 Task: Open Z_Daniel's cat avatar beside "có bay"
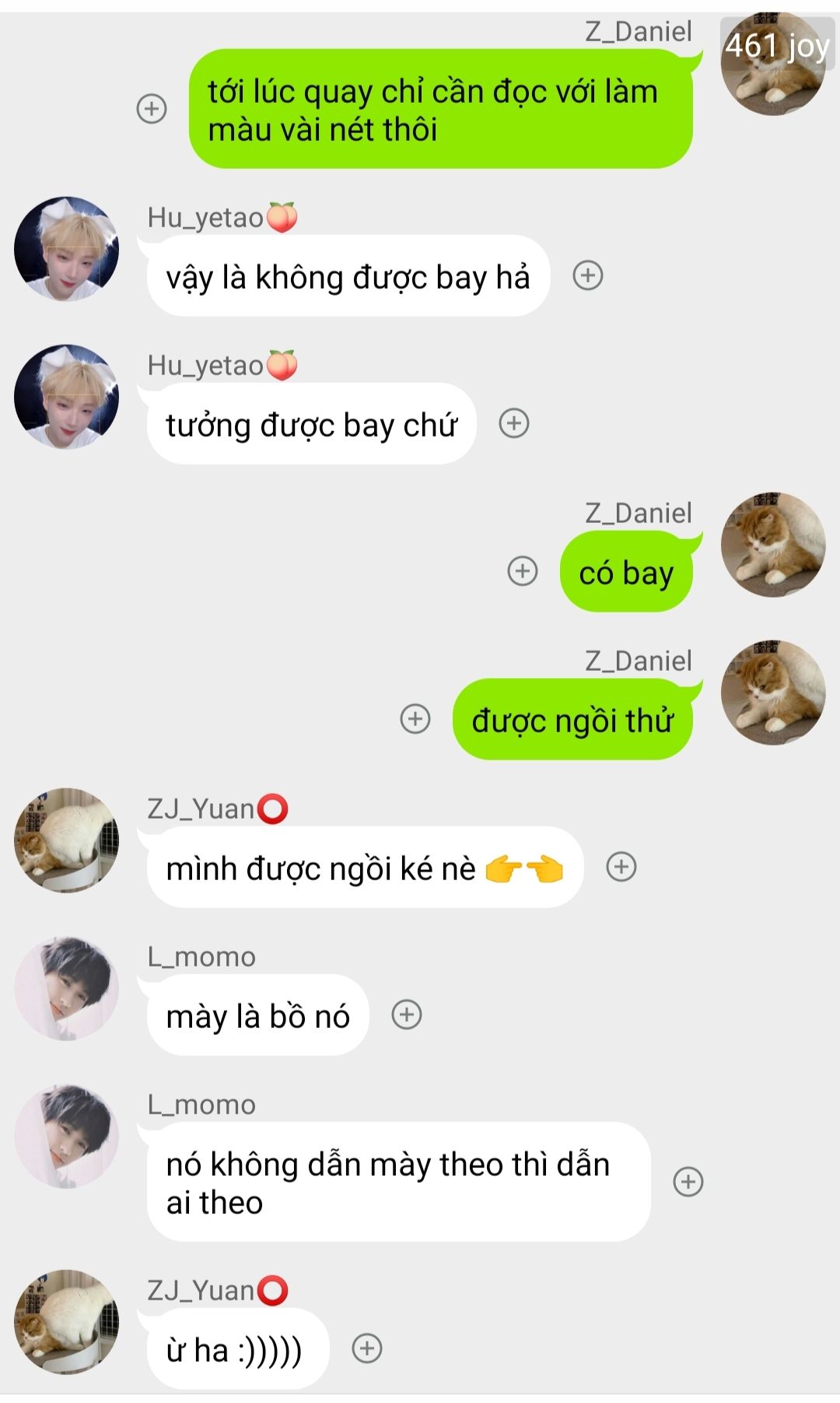[772, 545]
